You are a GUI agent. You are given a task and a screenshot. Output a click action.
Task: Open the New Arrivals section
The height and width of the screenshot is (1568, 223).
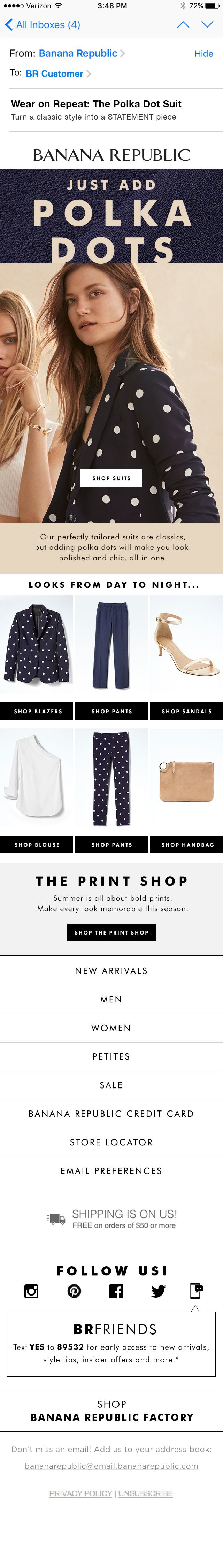click(111, 971)
